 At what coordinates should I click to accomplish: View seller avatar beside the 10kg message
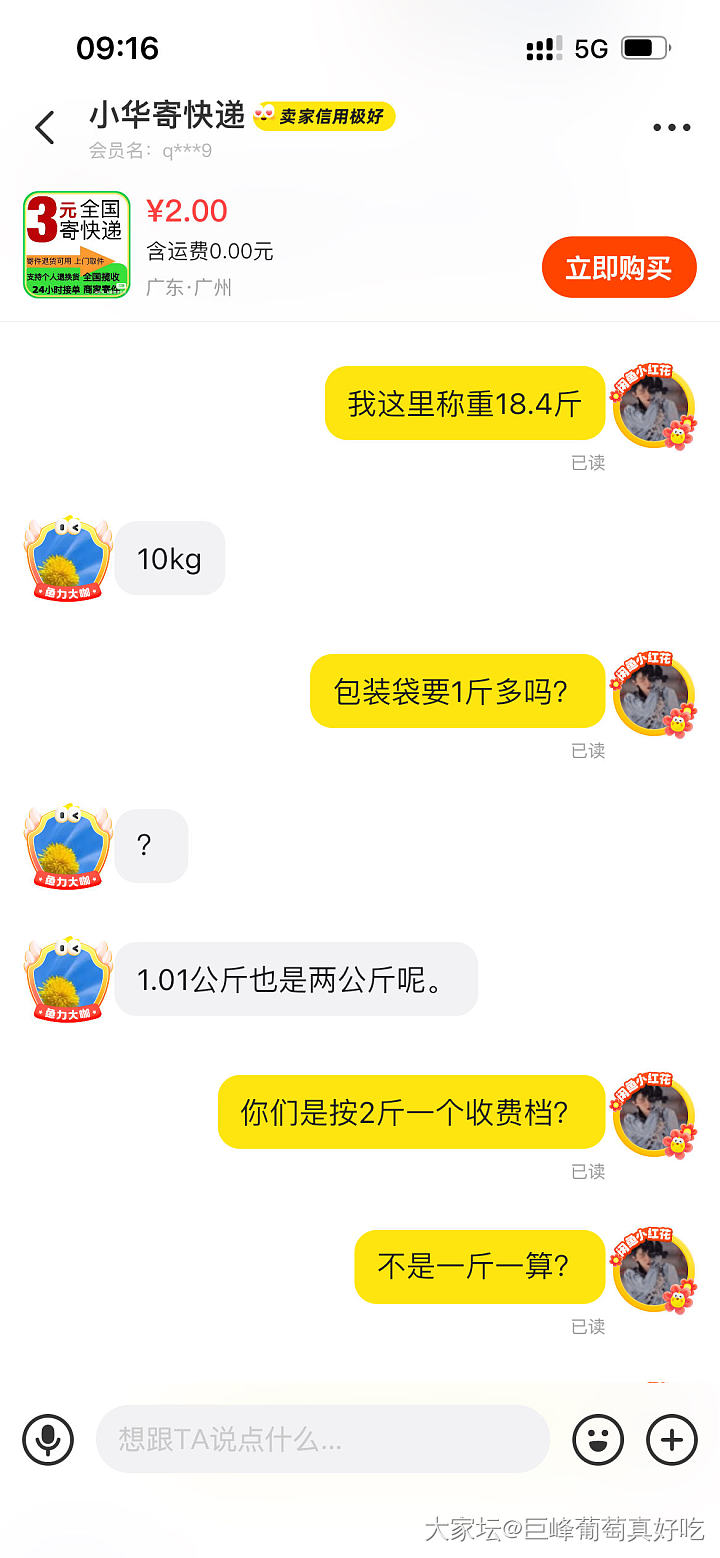click(x=68, y=558)
